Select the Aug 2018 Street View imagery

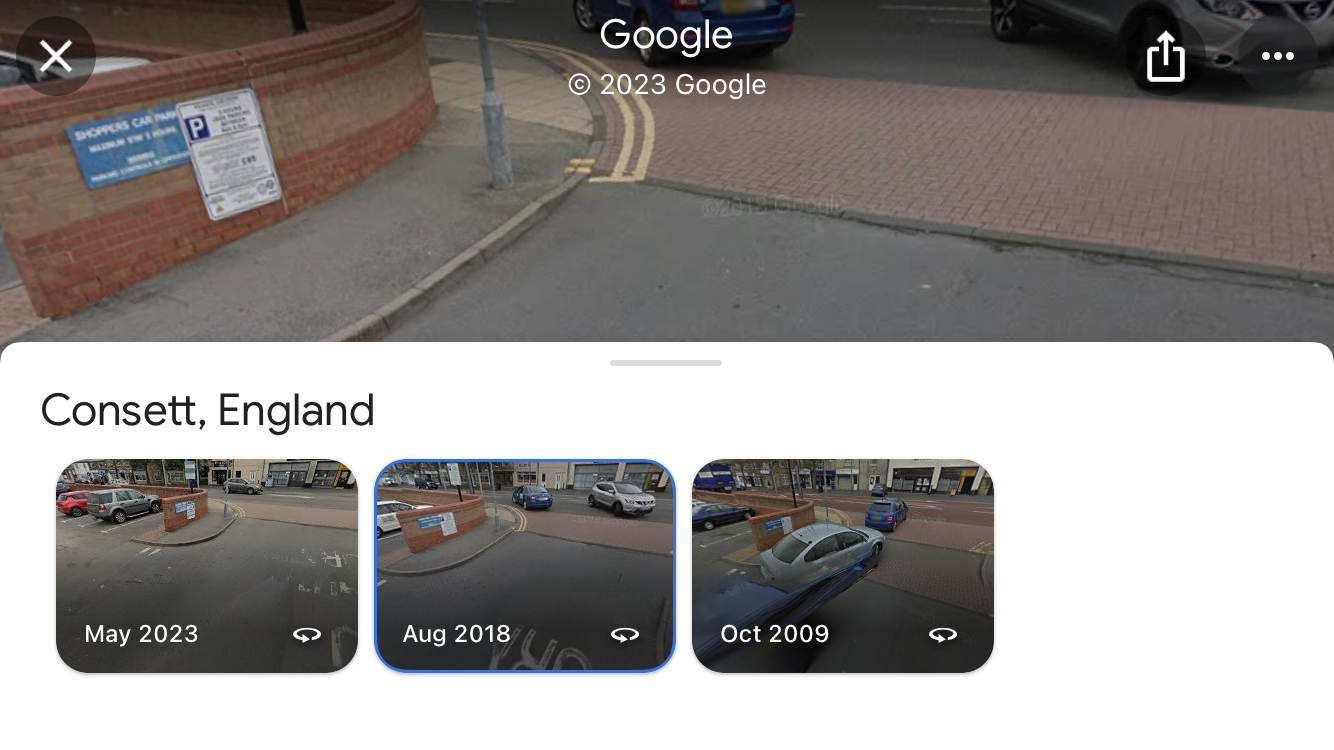[525, 565]
